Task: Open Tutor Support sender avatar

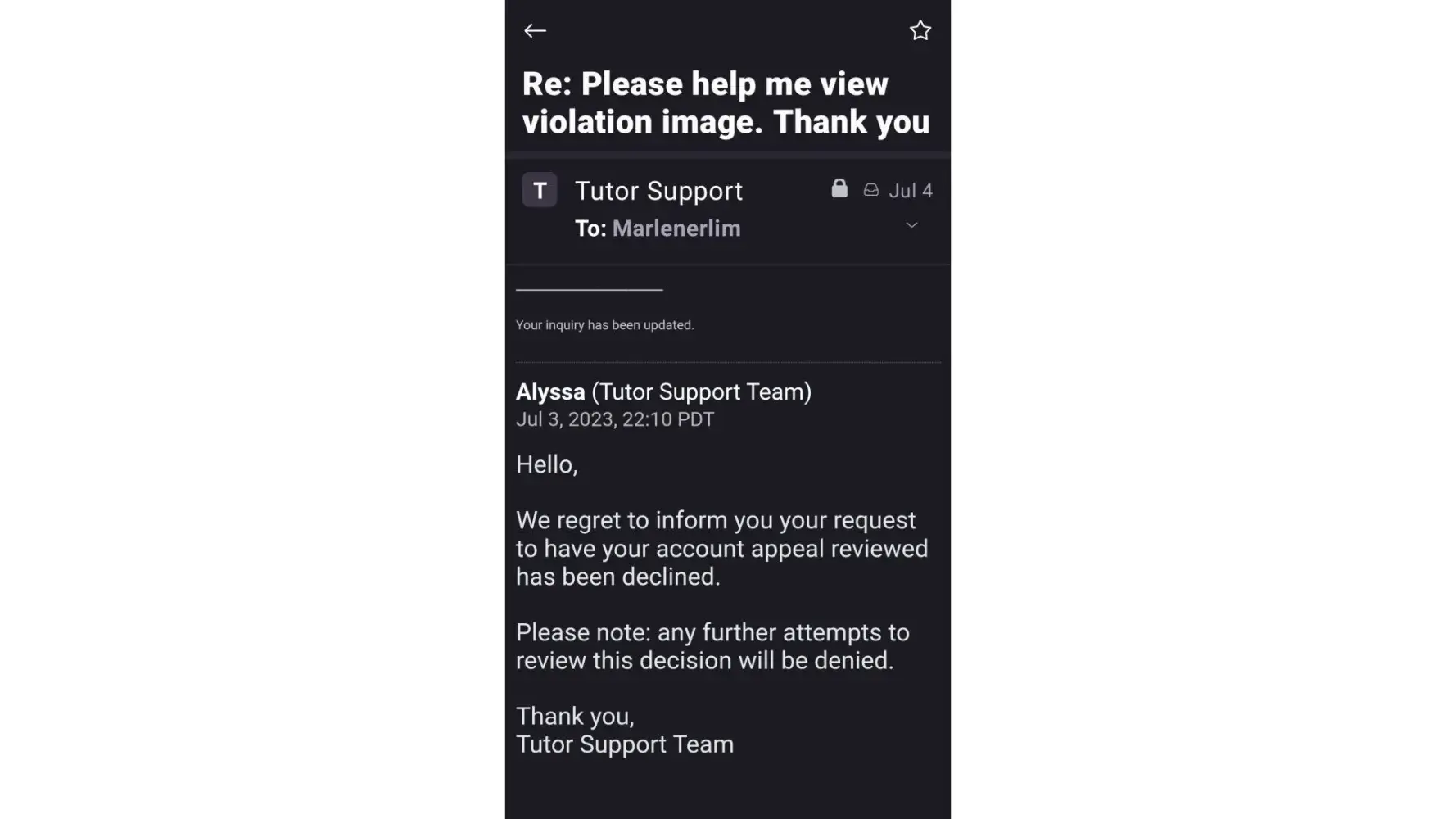Action: click(x=540, y=190)
